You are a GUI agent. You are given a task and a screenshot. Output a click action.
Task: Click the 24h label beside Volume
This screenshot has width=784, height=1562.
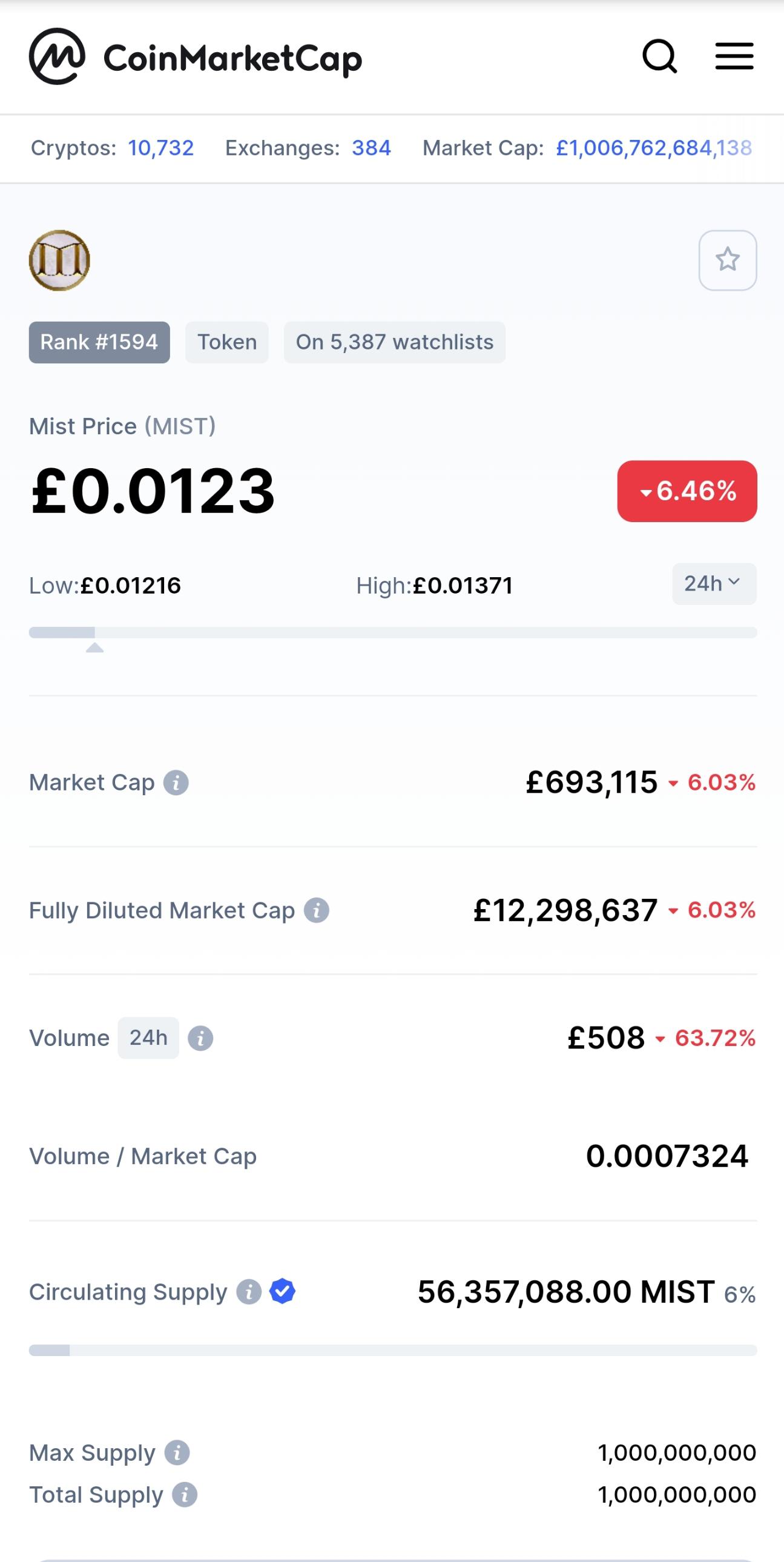(147, 1037)
